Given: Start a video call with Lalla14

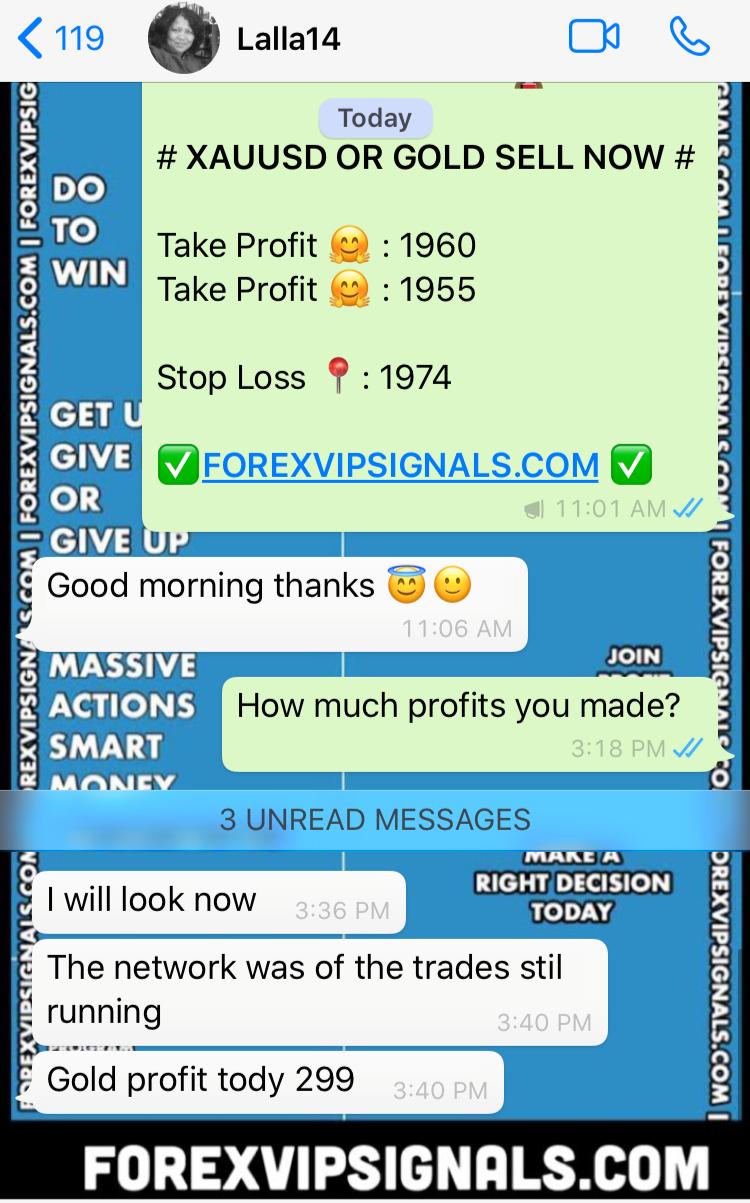Looking at the screenshot, I should (x=594, y=38).
